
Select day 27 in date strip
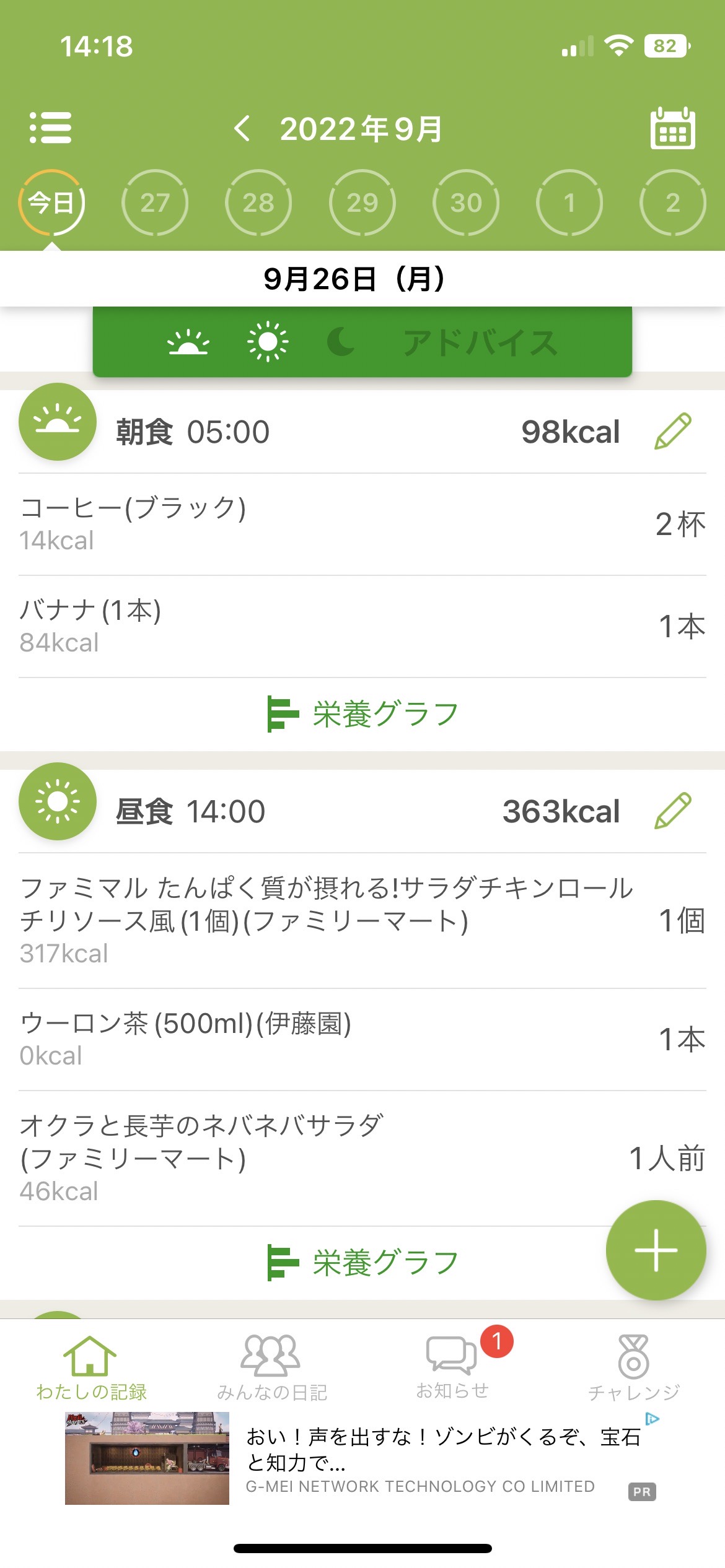point(154,203)
